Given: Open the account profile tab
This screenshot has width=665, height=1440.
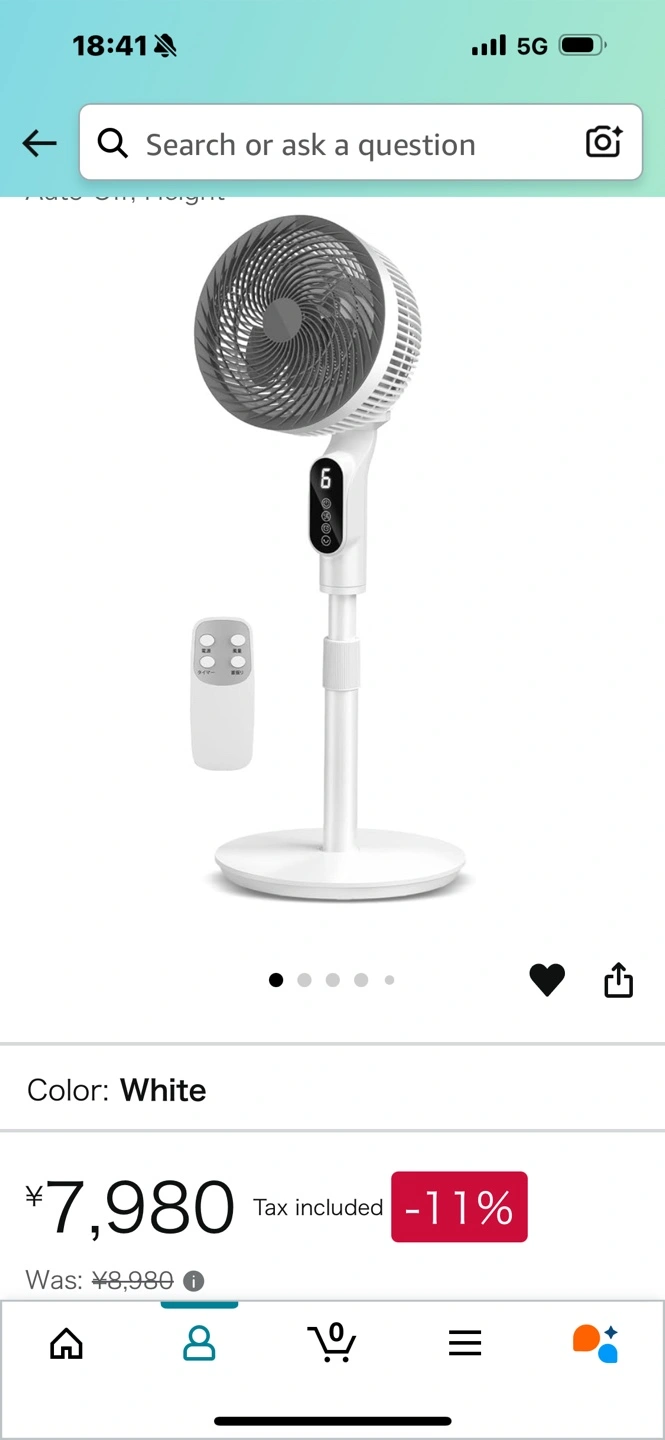Looking at the screenshot, I should 199,1343.
